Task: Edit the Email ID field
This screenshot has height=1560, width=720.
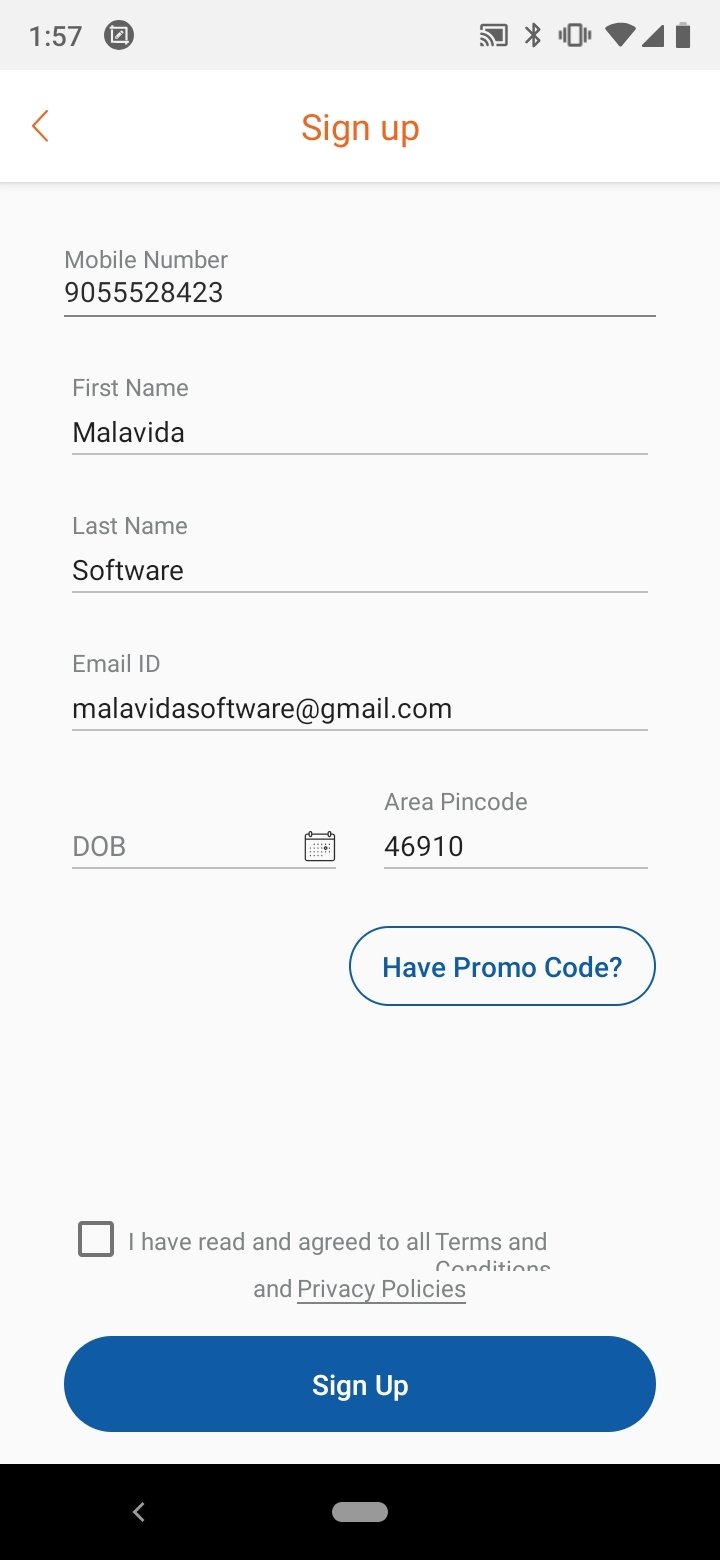Action: point(358,709)
